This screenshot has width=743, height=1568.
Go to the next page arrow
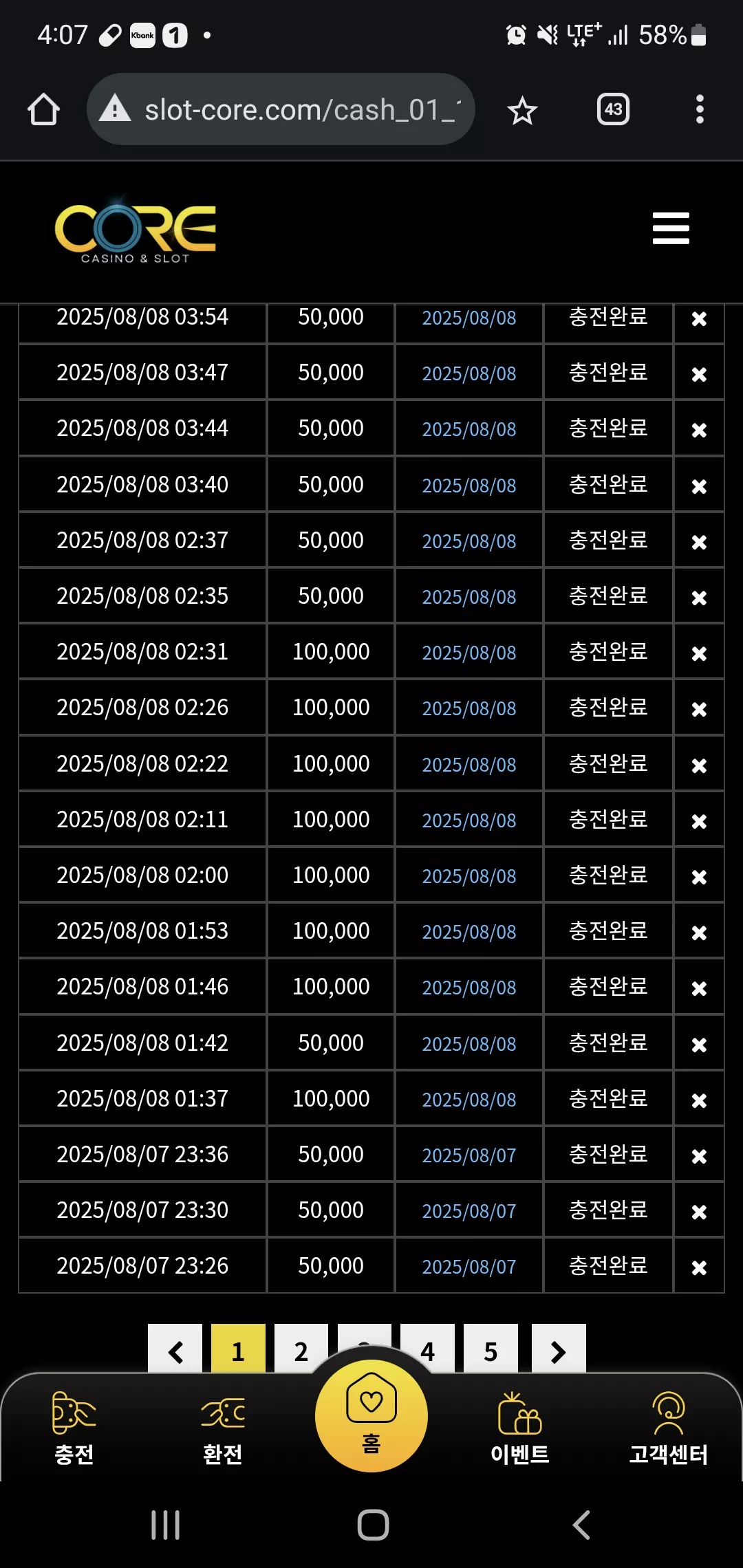(559, 1349)
